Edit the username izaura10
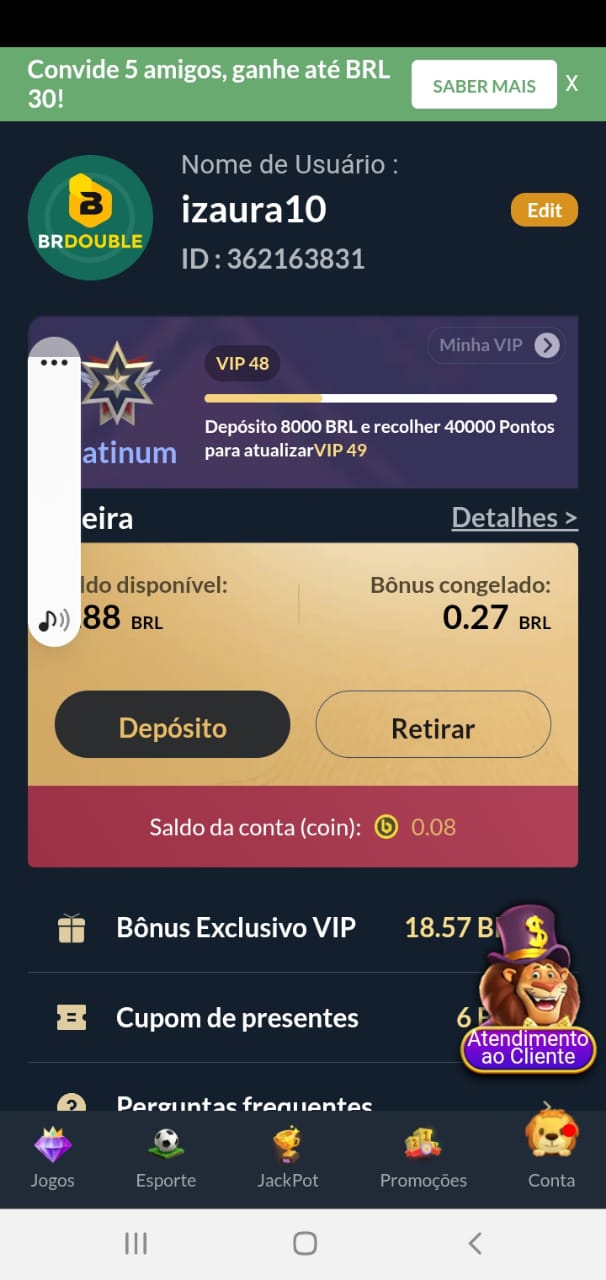Image resolution: width=606 pixels, height=1280 pixels. click(x=544, y=210)
